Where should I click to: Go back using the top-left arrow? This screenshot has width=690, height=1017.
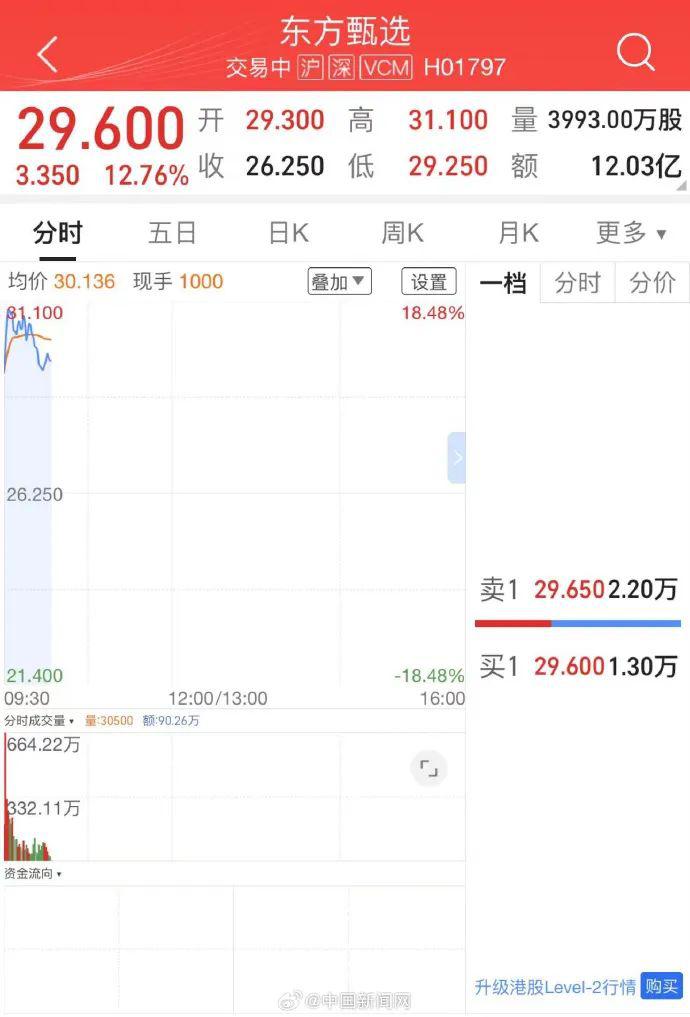[x=47, y=54]
